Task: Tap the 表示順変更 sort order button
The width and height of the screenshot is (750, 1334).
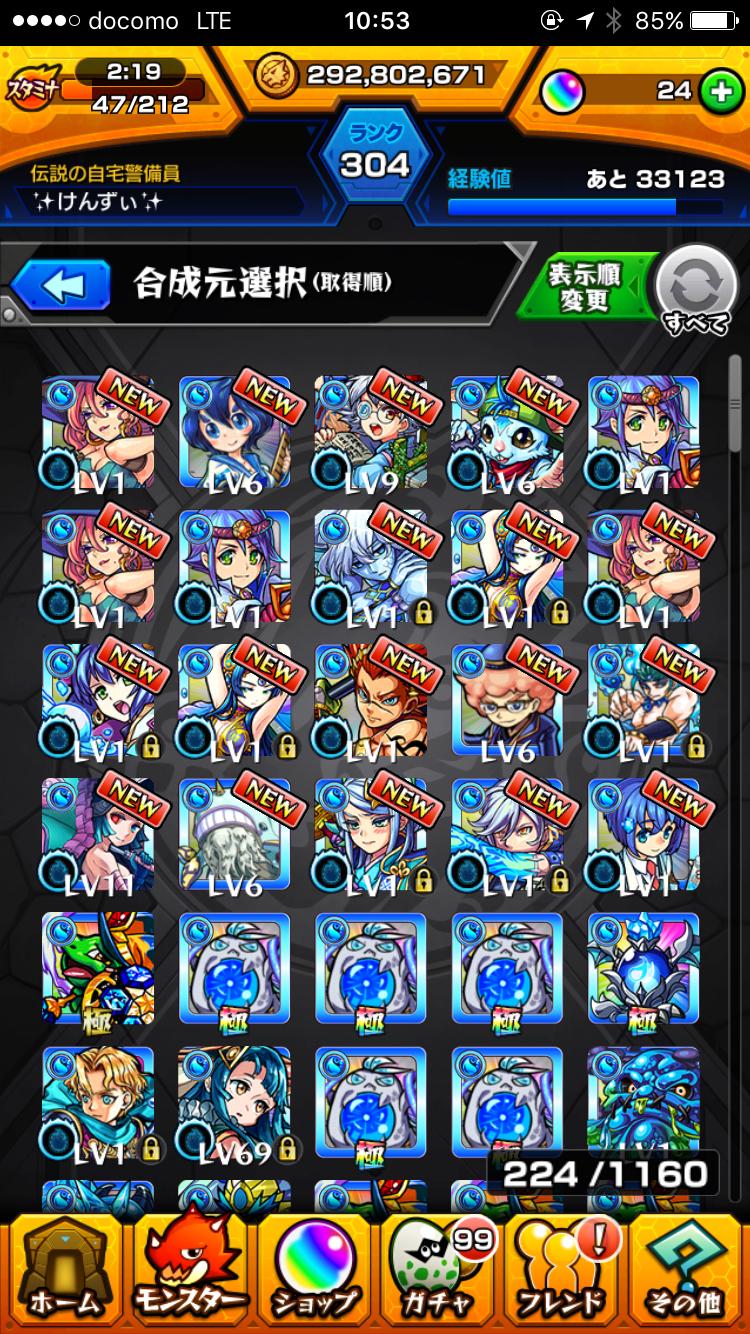Action: pos(585,287)
